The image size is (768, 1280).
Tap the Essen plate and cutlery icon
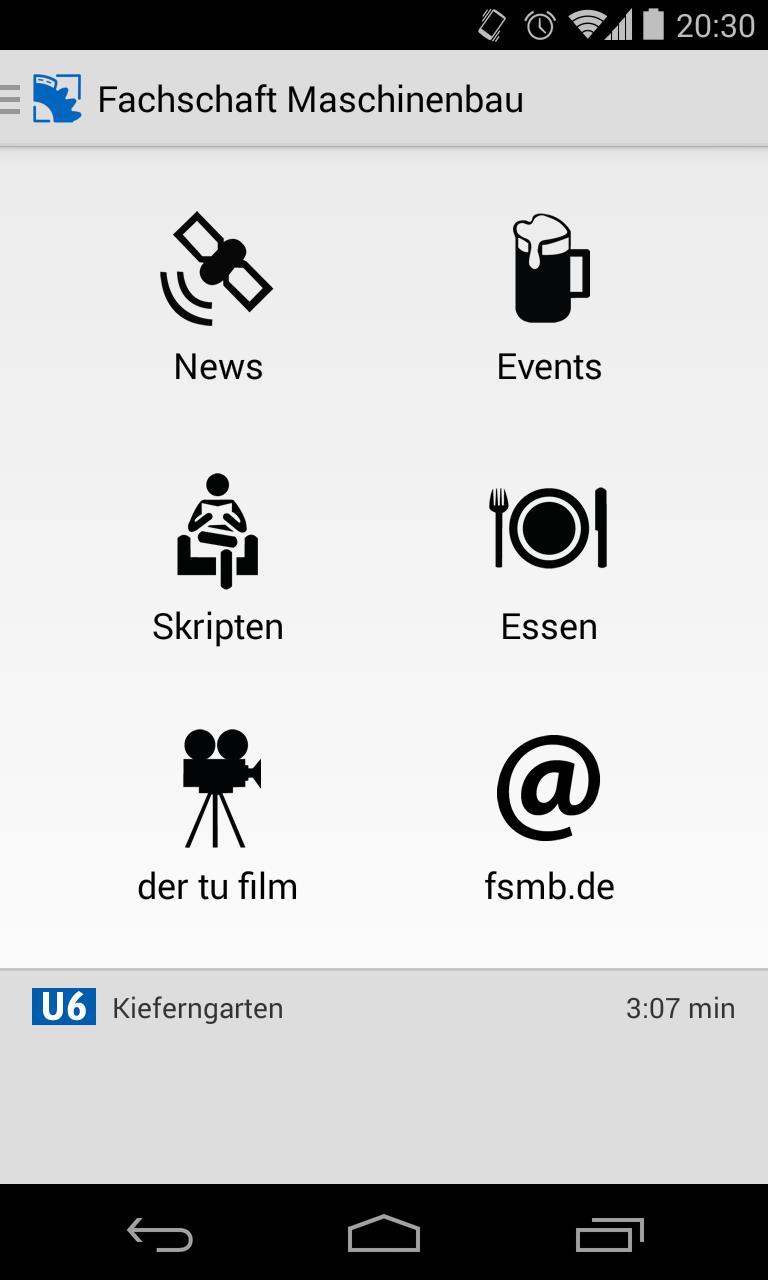[x=548, y=527]
